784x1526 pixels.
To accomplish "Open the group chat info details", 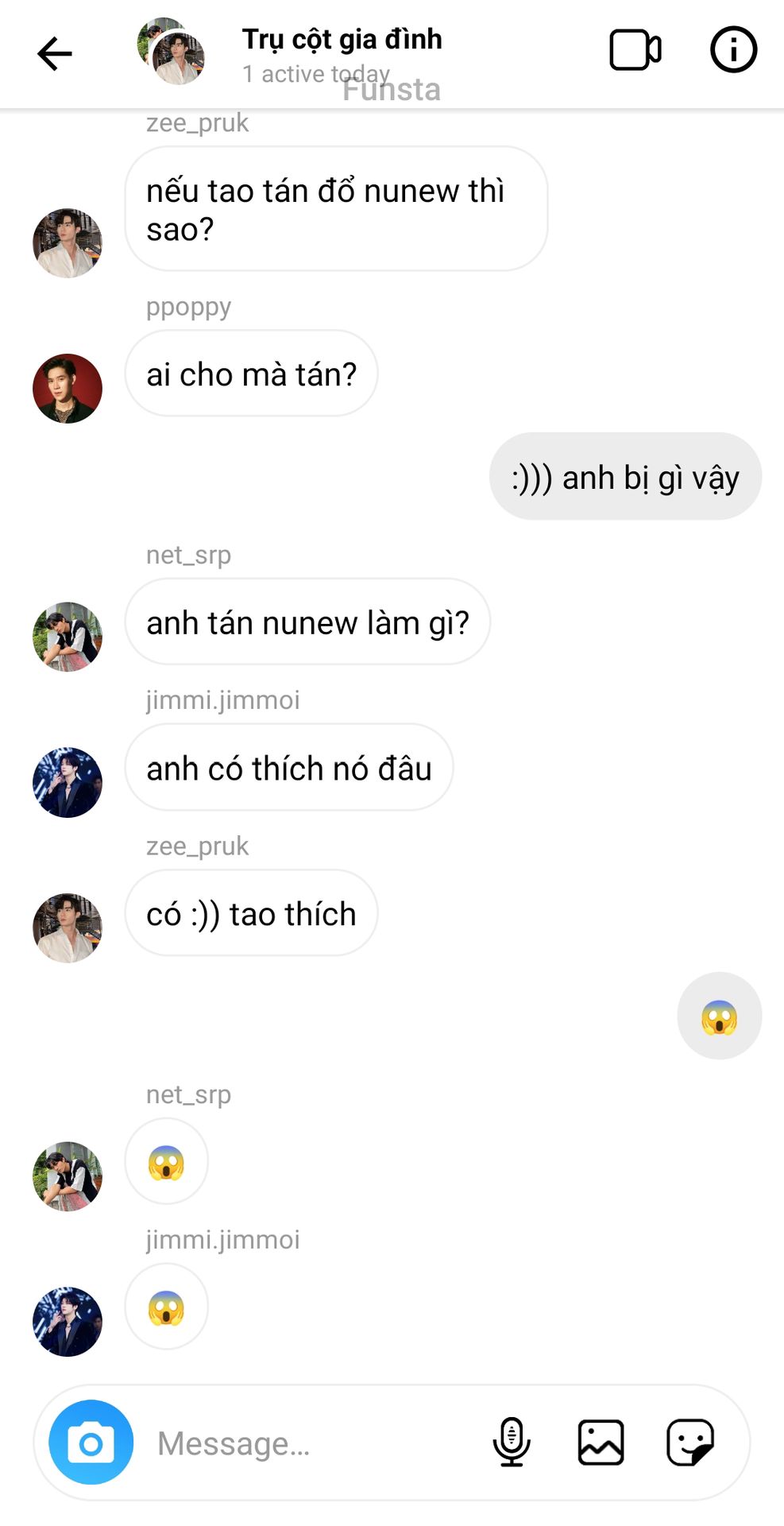I will 732,51.
